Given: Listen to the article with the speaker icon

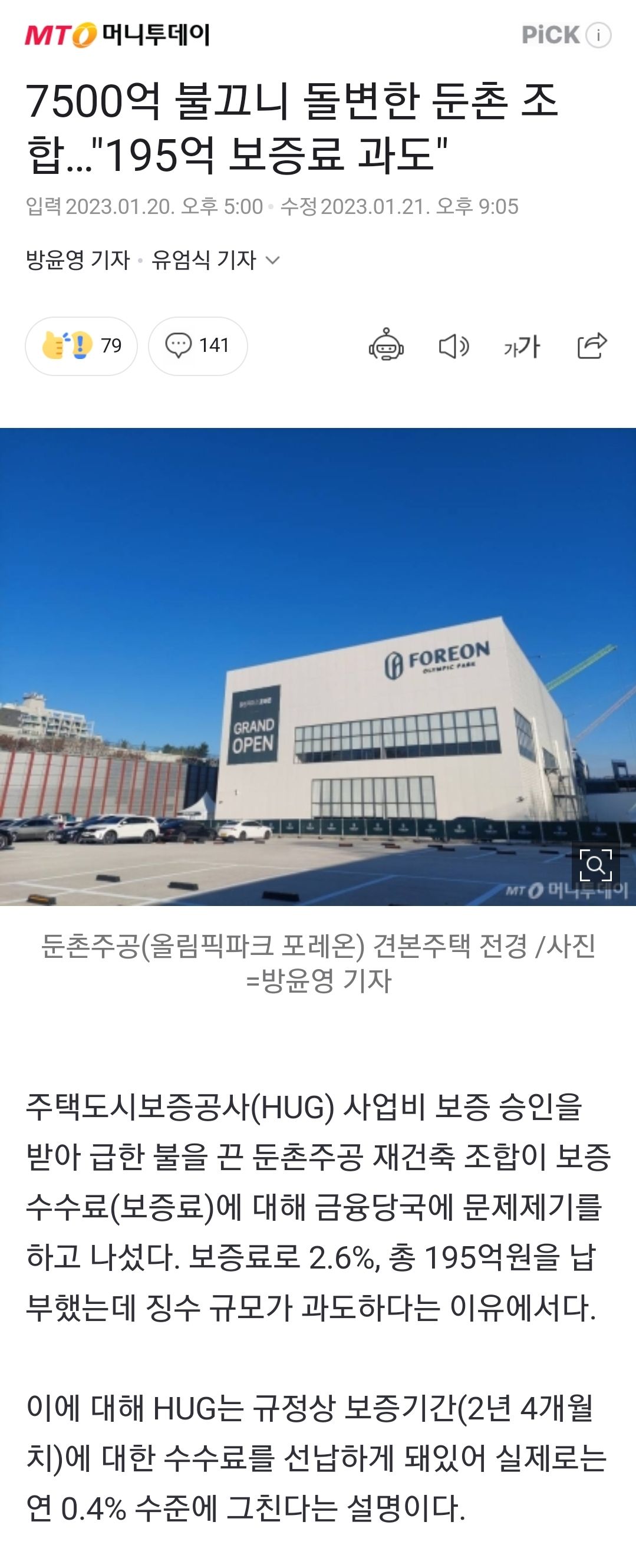Looking at the screenshot, I should [454, 347].
